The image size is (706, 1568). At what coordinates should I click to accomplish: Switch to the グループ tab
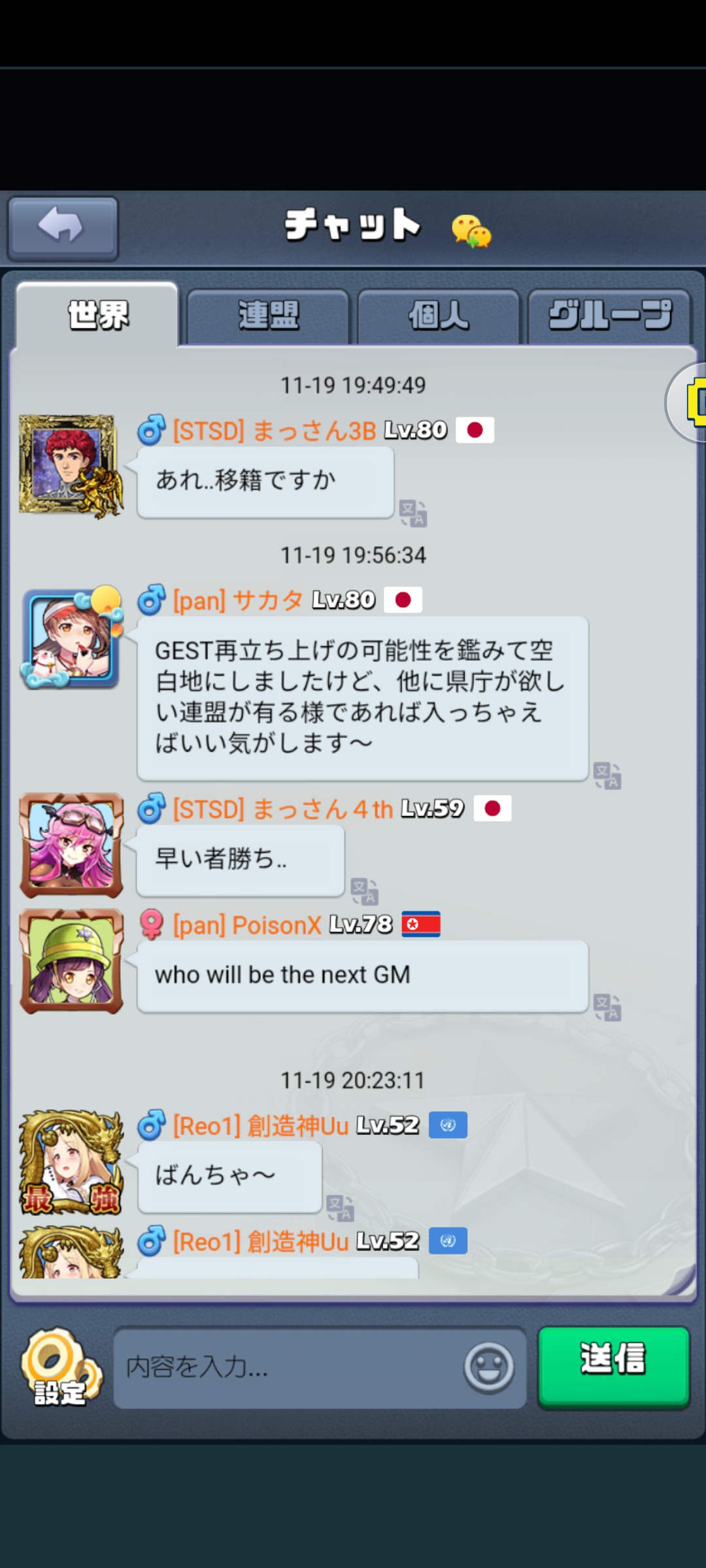(x=609, y=316)
